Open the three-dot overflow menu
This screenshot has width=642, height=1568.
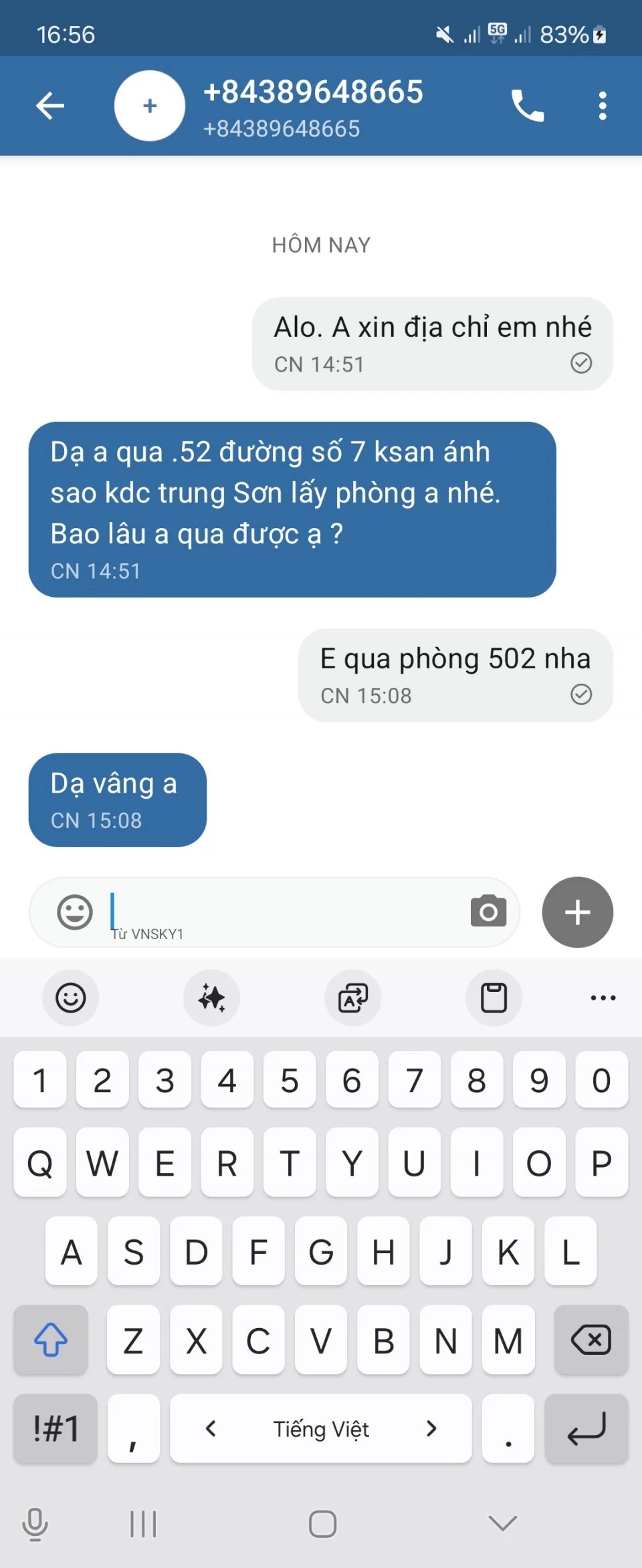coord(603,106)
